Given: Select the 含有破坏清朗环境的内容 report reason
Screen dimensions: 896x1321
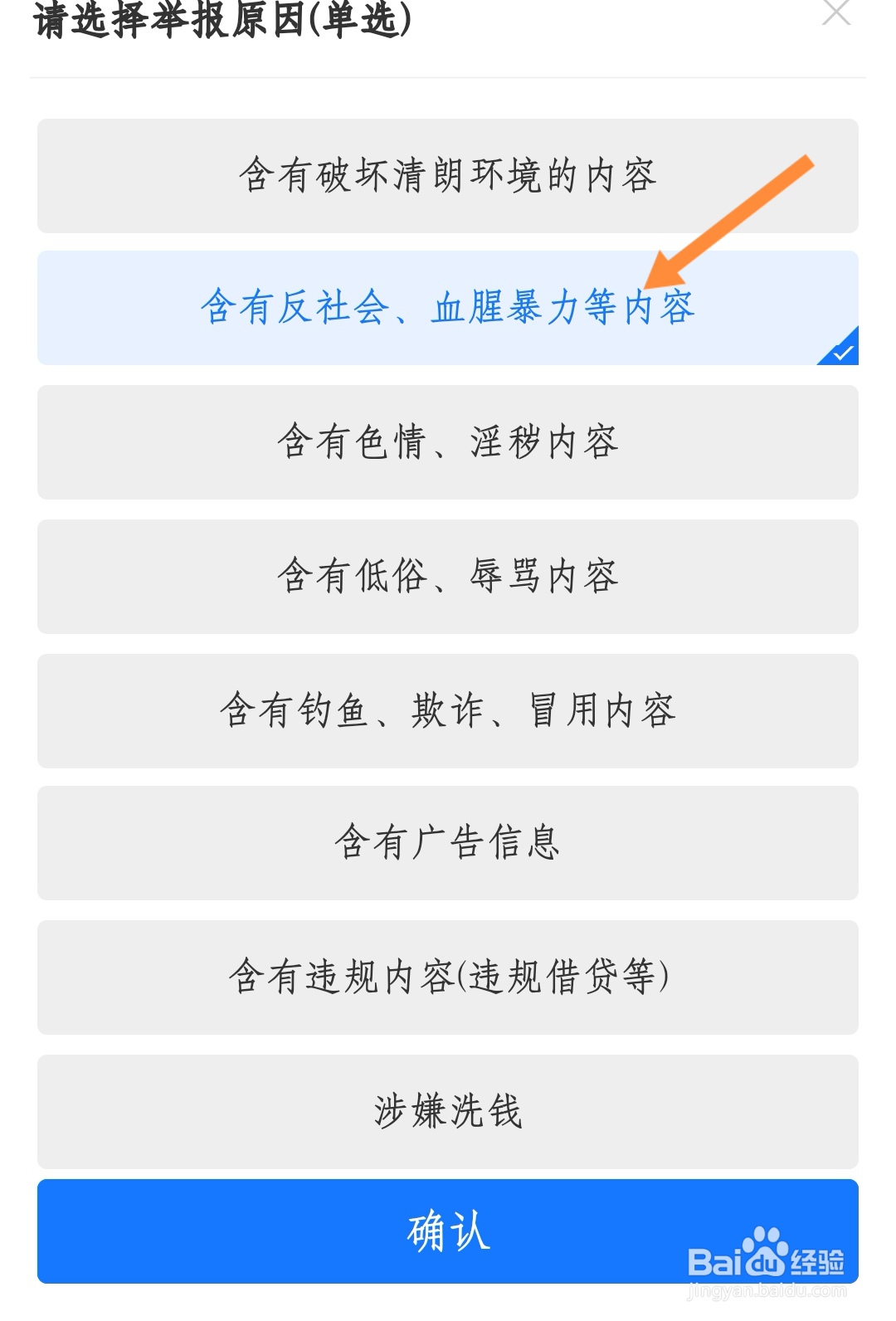Looking at the screenshot, I should tap(448, 175).
